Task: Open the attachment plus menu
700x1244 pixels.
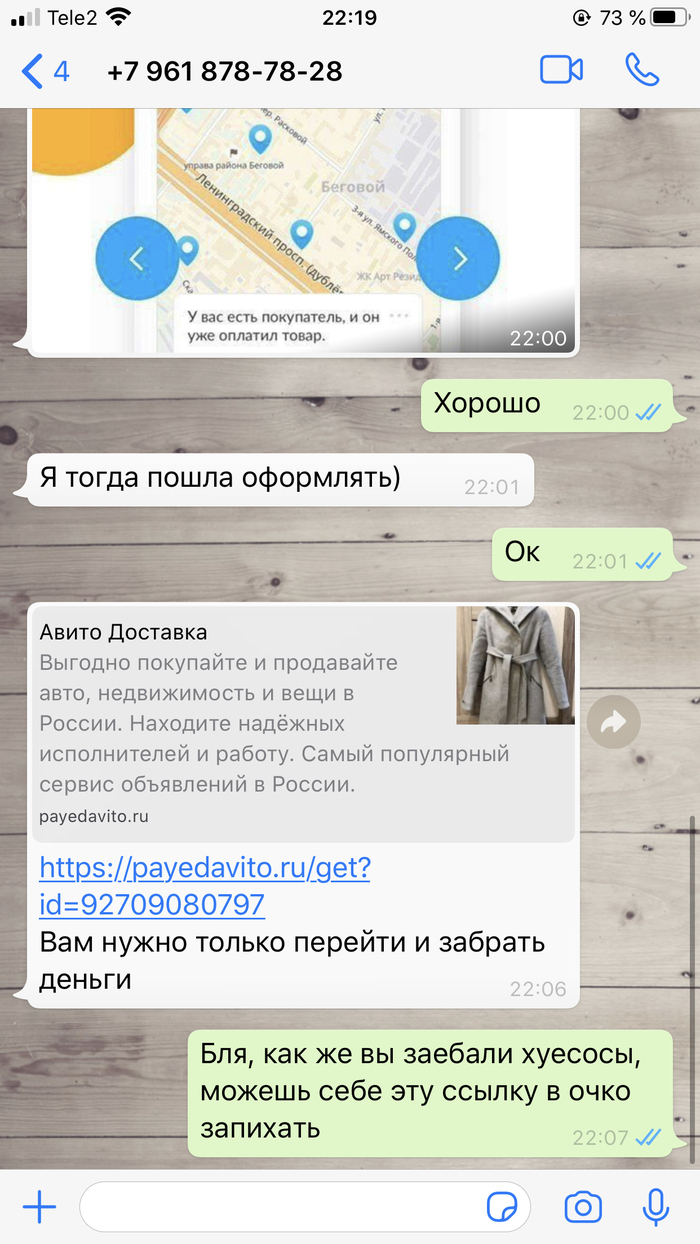Action: pyautogui.click(x=39, y=1208)
